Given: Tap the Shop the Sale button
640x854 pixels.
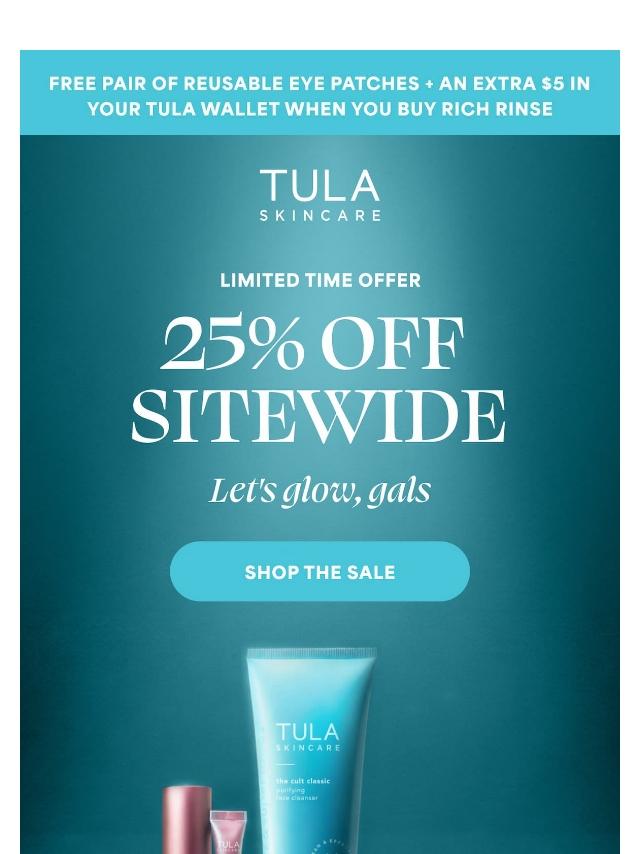Looking at the screenshot, I should tap(320, 571).
